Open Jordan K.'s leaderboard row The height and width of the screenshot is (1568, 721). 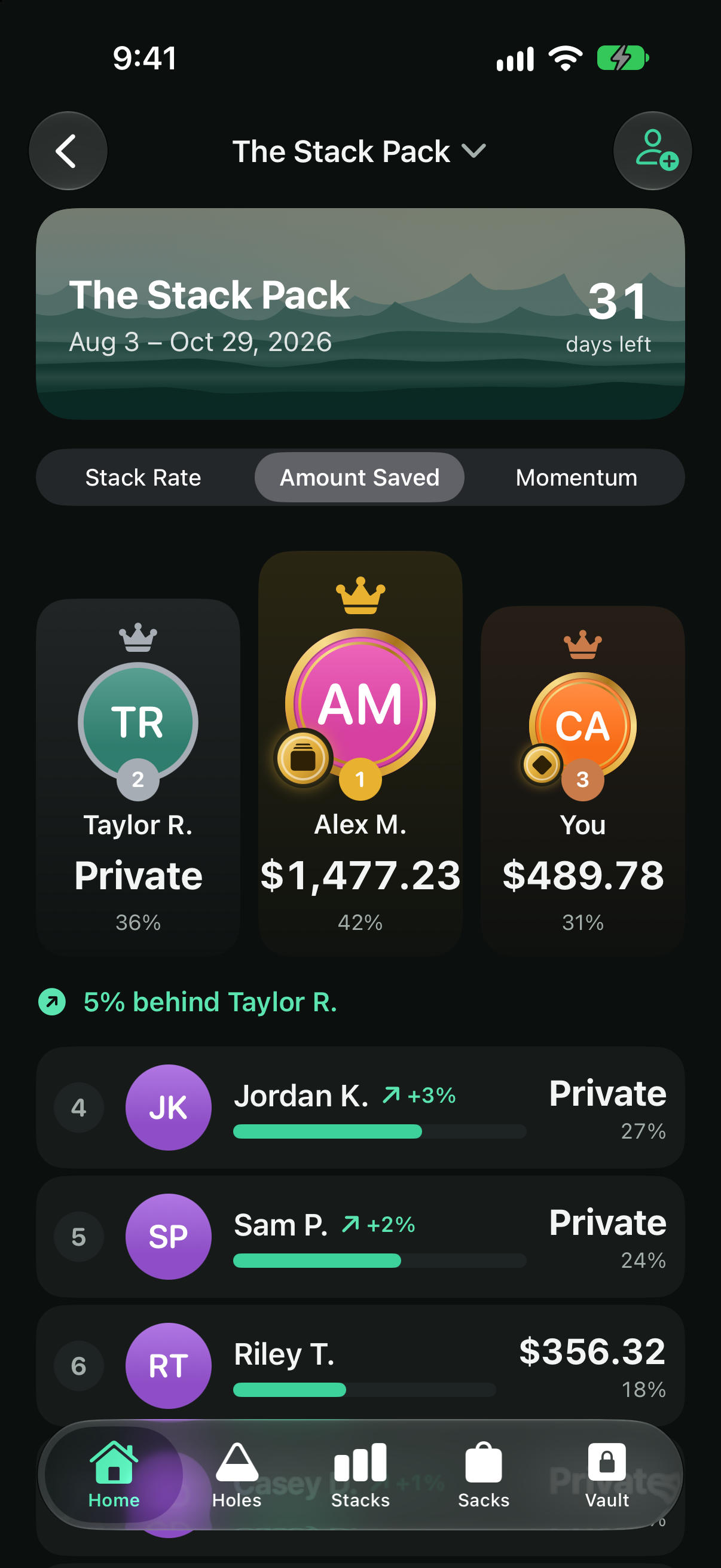pyautogui.click(x=360, y=1107)
